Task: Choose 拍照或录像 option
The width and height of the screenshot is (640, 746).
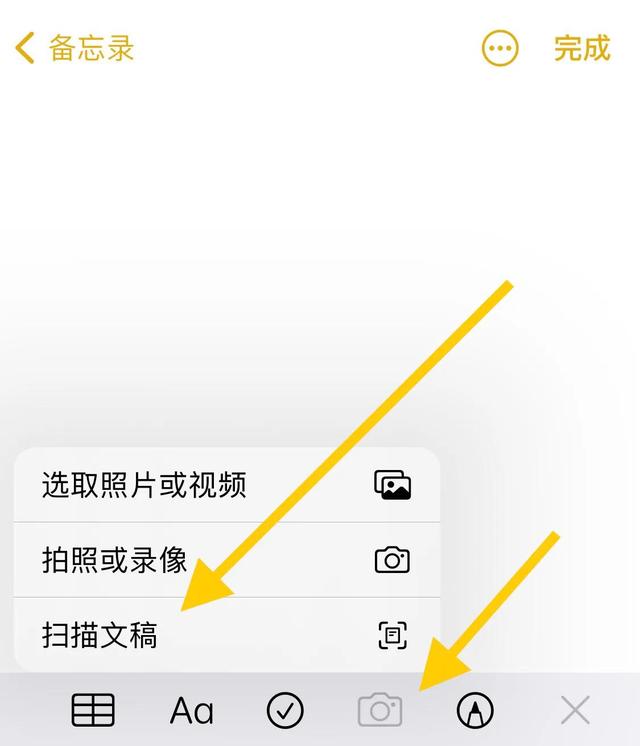Action: (227, 560)
